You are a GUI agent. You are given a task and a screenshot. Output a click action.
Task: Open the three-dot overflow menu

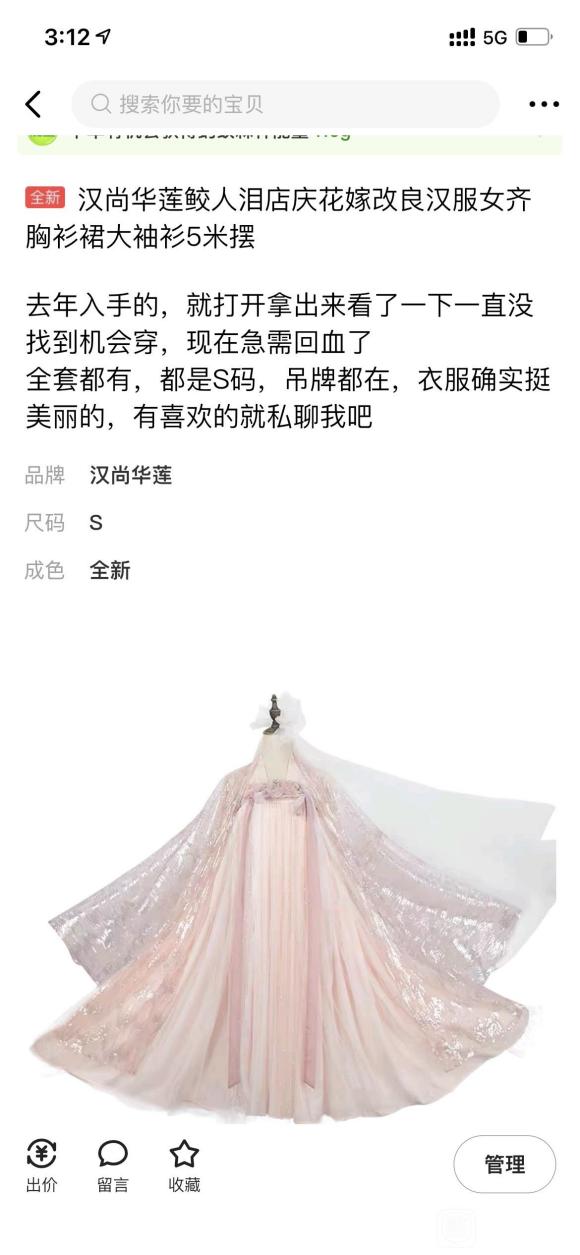[544, 104]
